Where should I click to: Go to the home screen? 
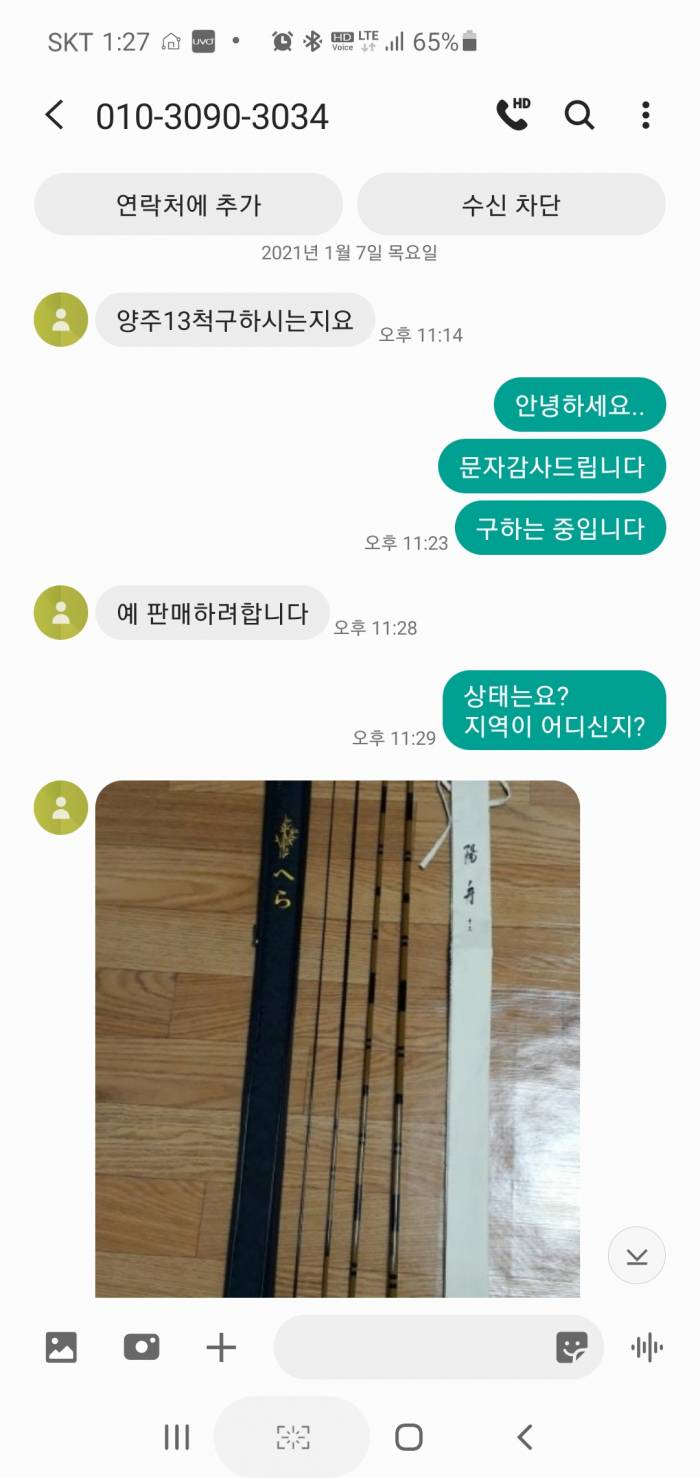[408, 1437]
